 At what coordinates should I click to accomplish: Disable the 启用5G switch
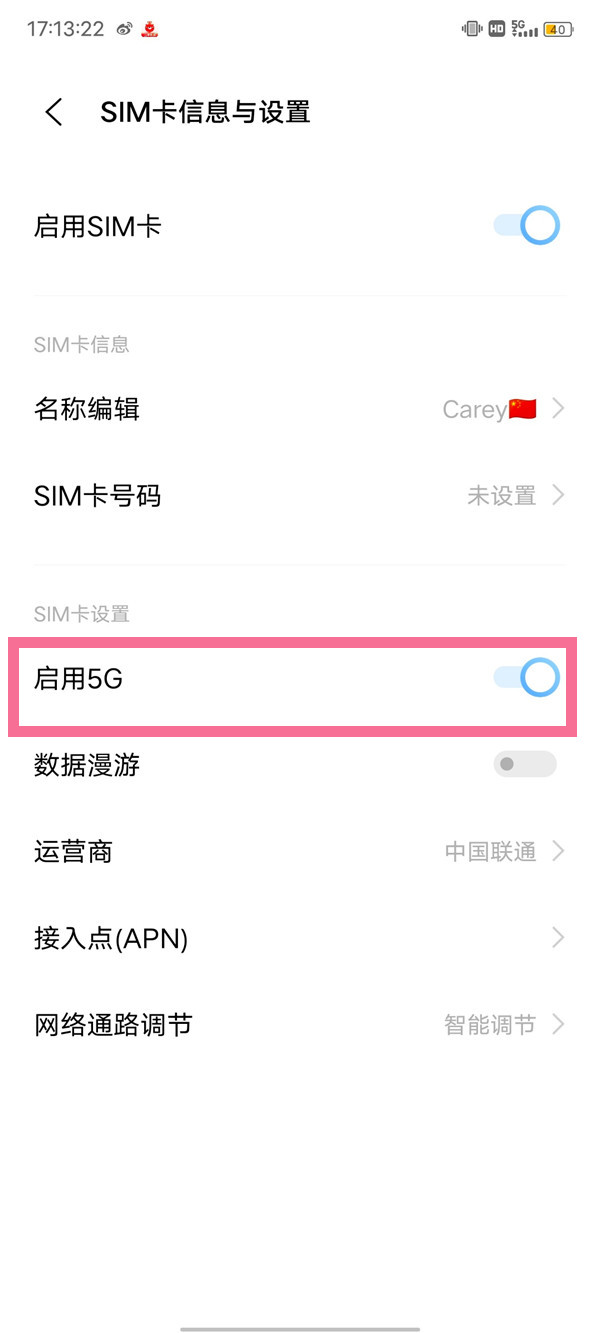coord(526,679)
